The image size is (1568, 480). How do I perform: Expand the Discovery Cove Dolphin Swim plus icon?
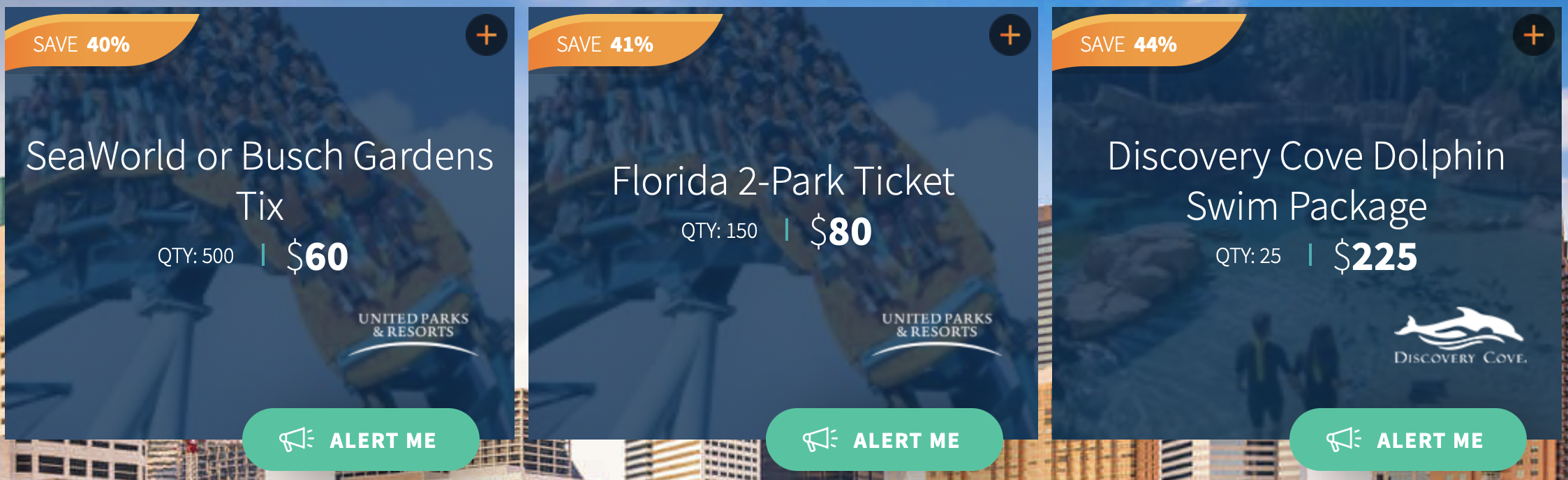click(x=1533, y=35)
